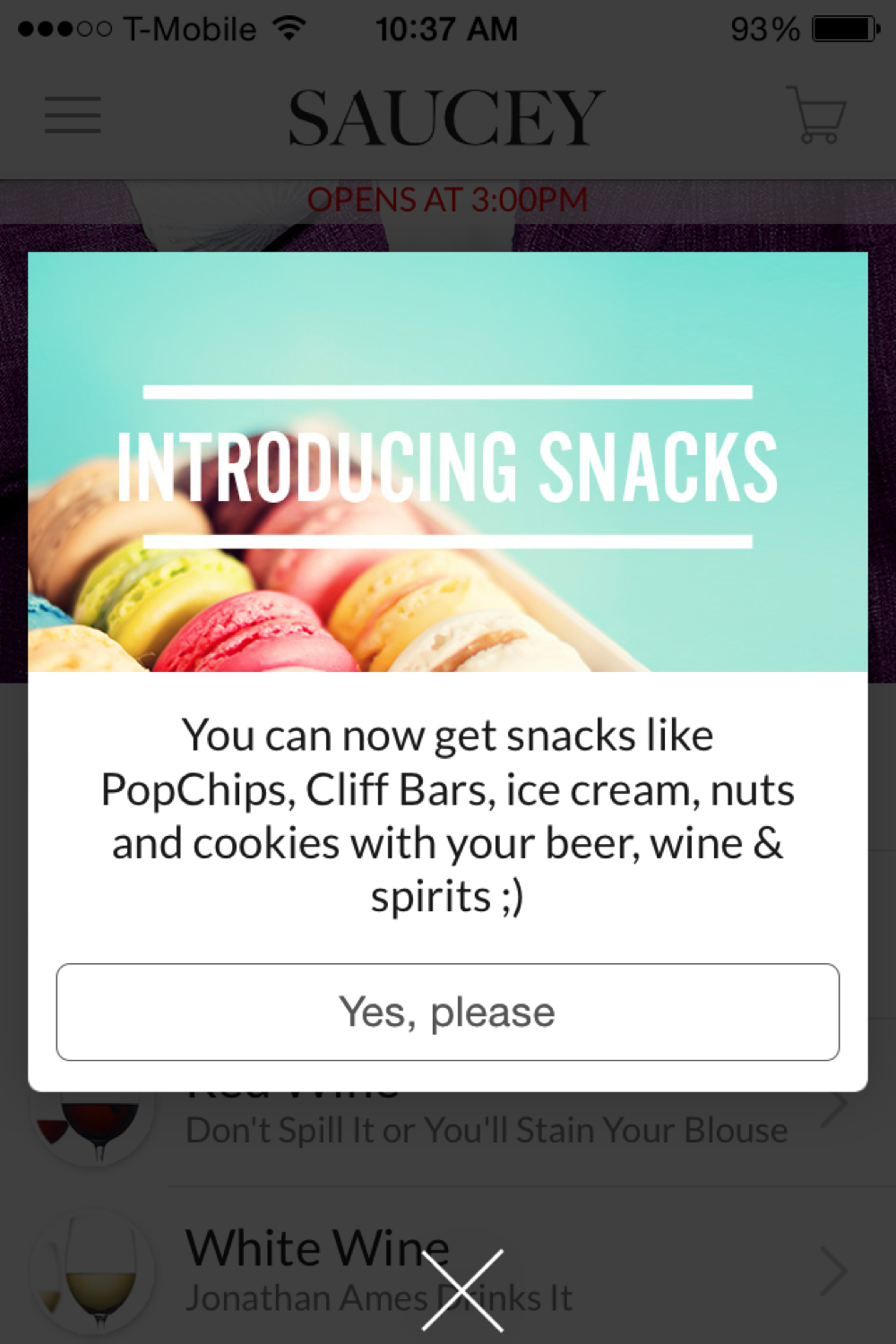The height and width of the screenshot is (1344, 896).
Task: Open the hamburger menu
Action: (73, 116)
